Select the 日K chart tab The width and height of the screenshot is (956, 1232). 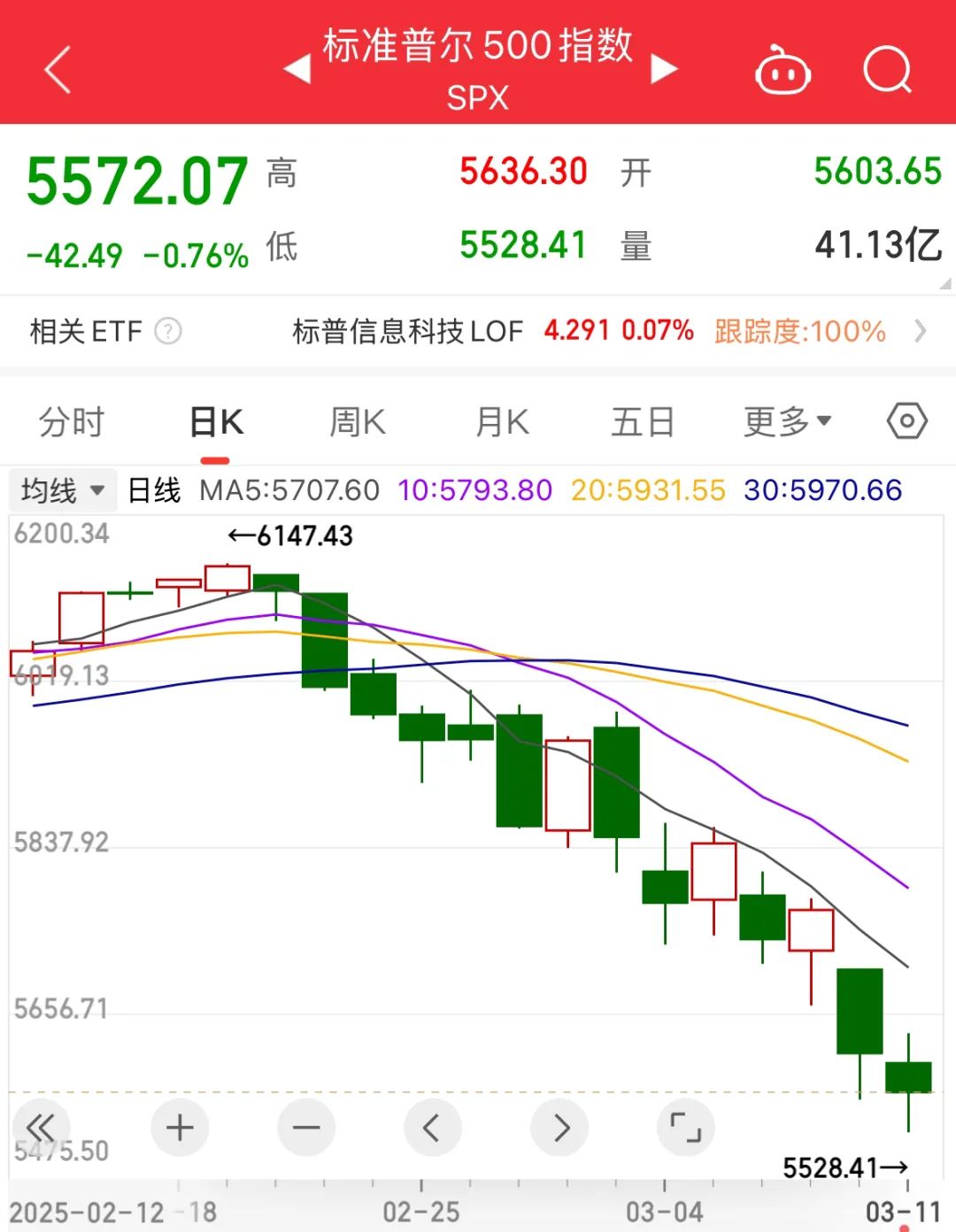point(216,422)
